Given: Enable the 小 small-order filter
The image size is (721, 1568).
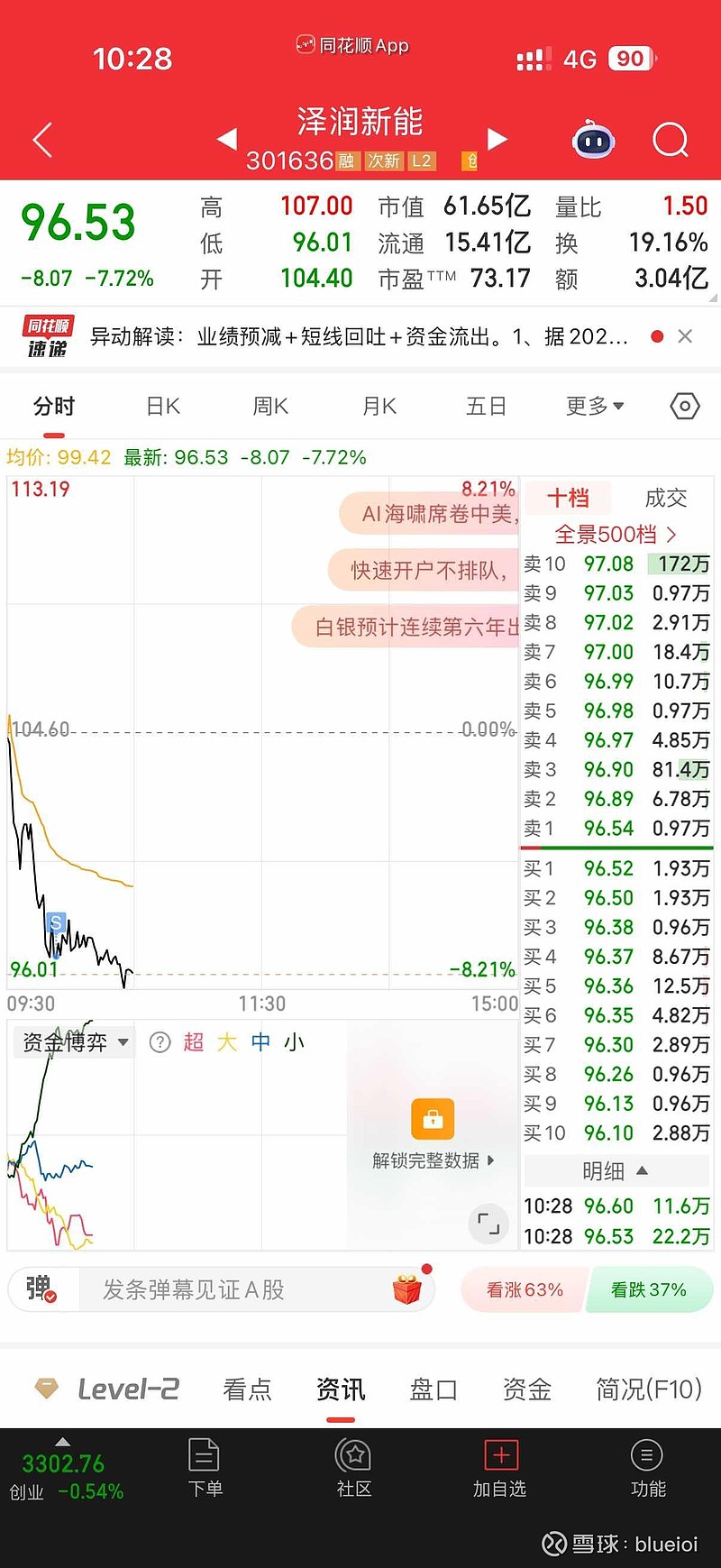Looking at the screenshot, I should tap(295, 1041).
